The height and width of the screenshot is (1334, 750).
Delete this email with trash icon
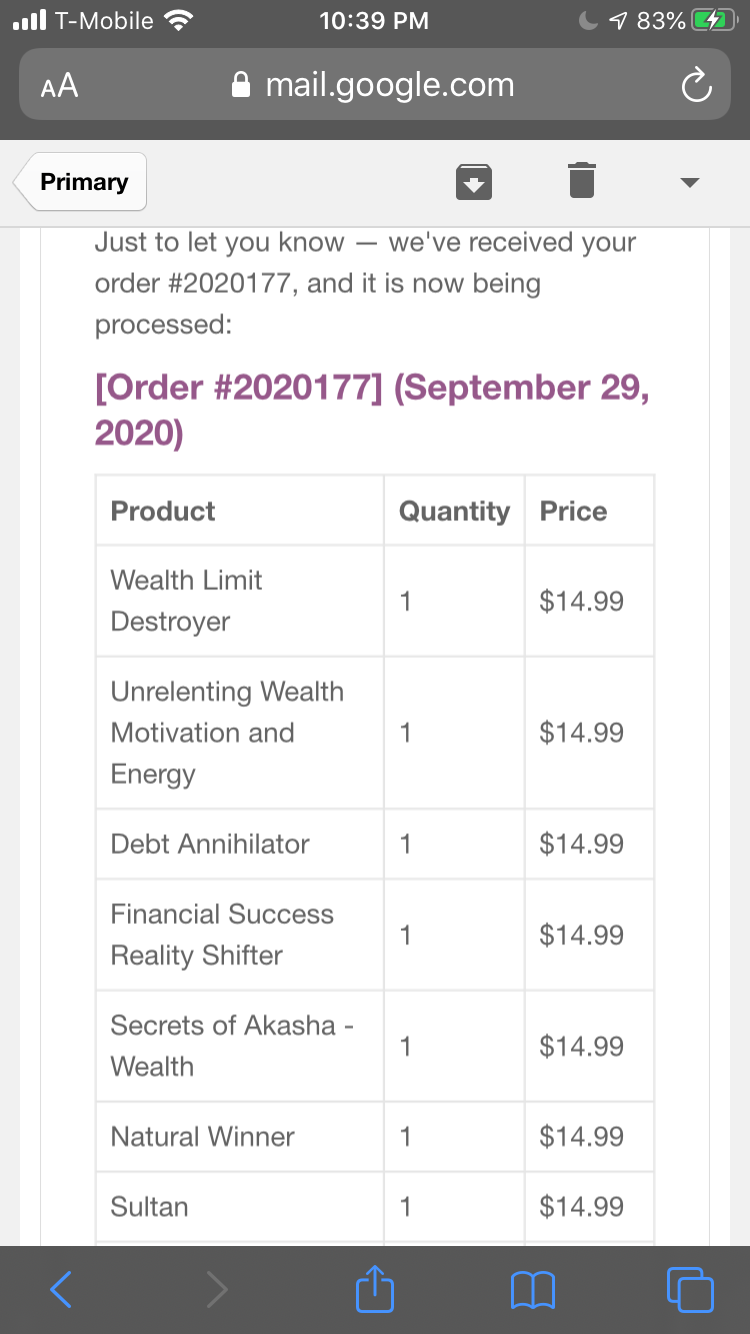pos(581,181)
